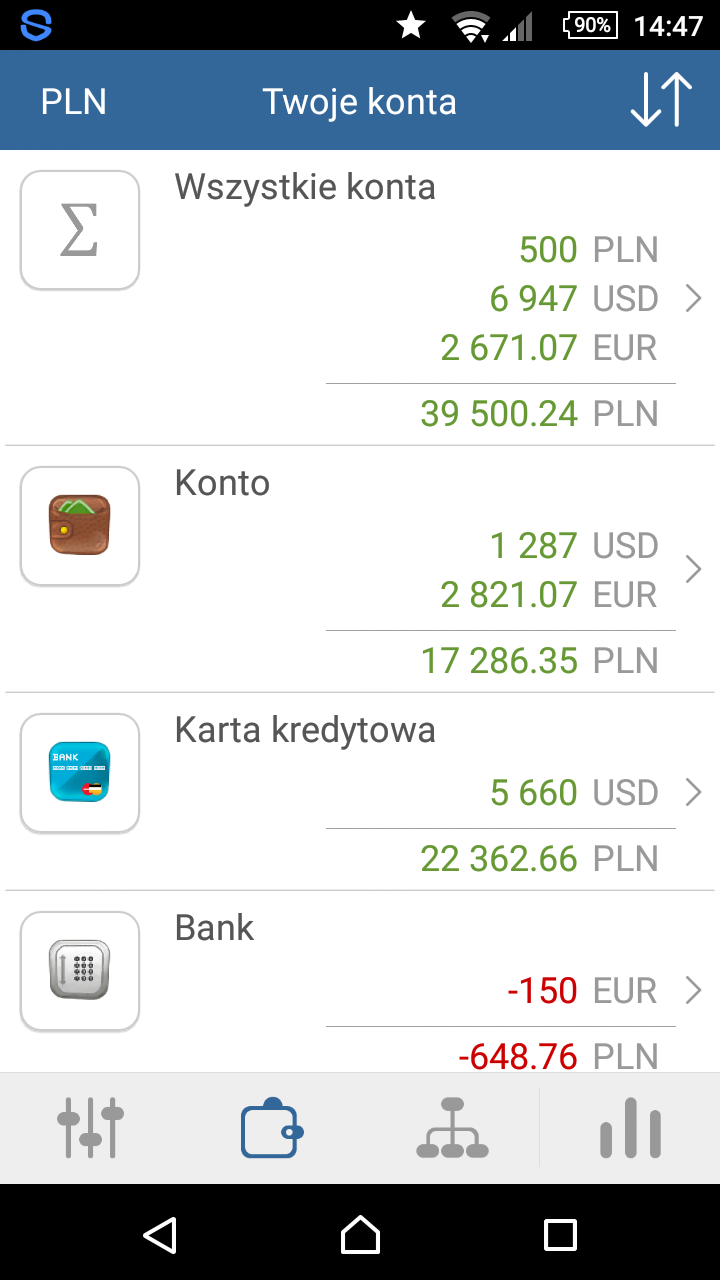Tap the PLN currency selector
This screenshot has width=720, height=1280.
point(74,101)
